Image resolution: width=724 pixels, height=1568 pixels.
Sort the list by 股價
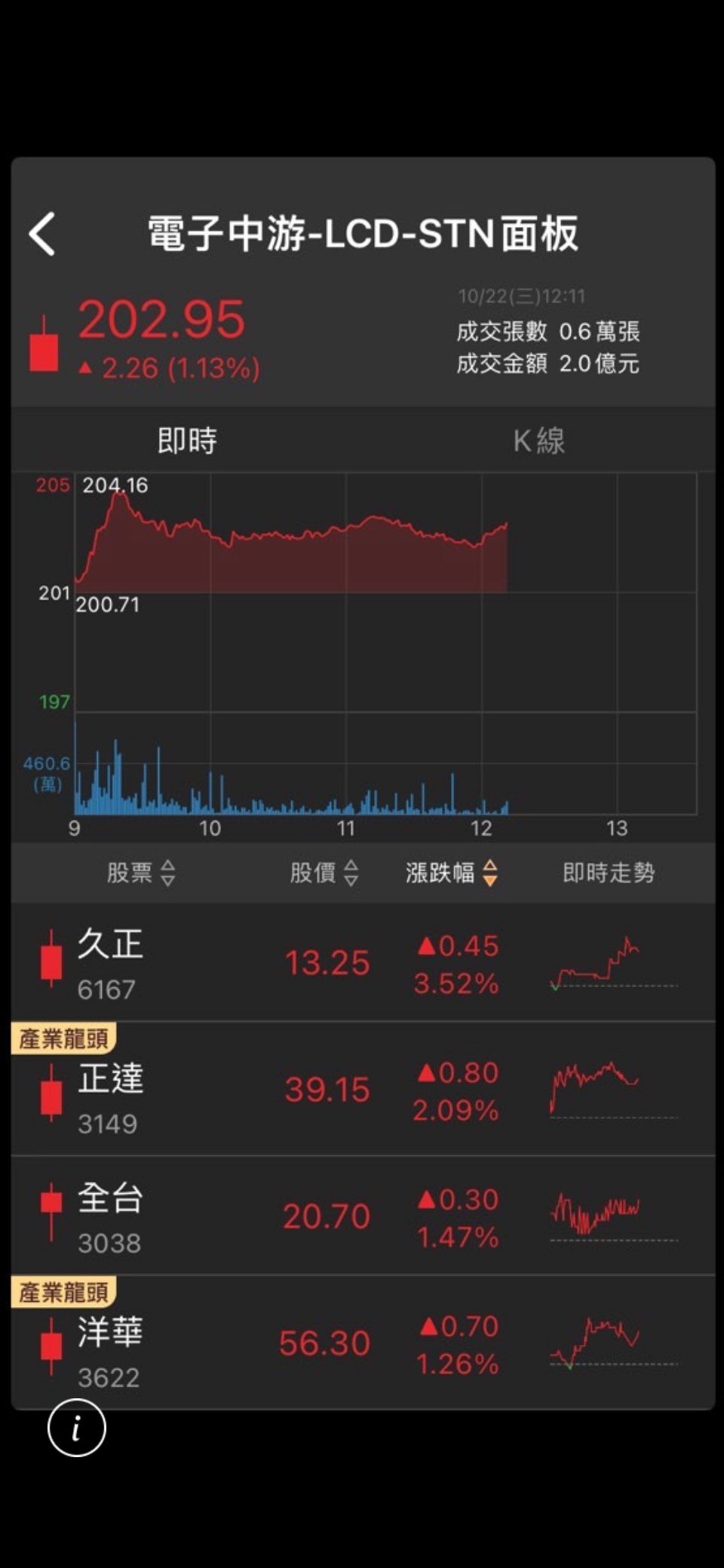(x=324, y=873)
